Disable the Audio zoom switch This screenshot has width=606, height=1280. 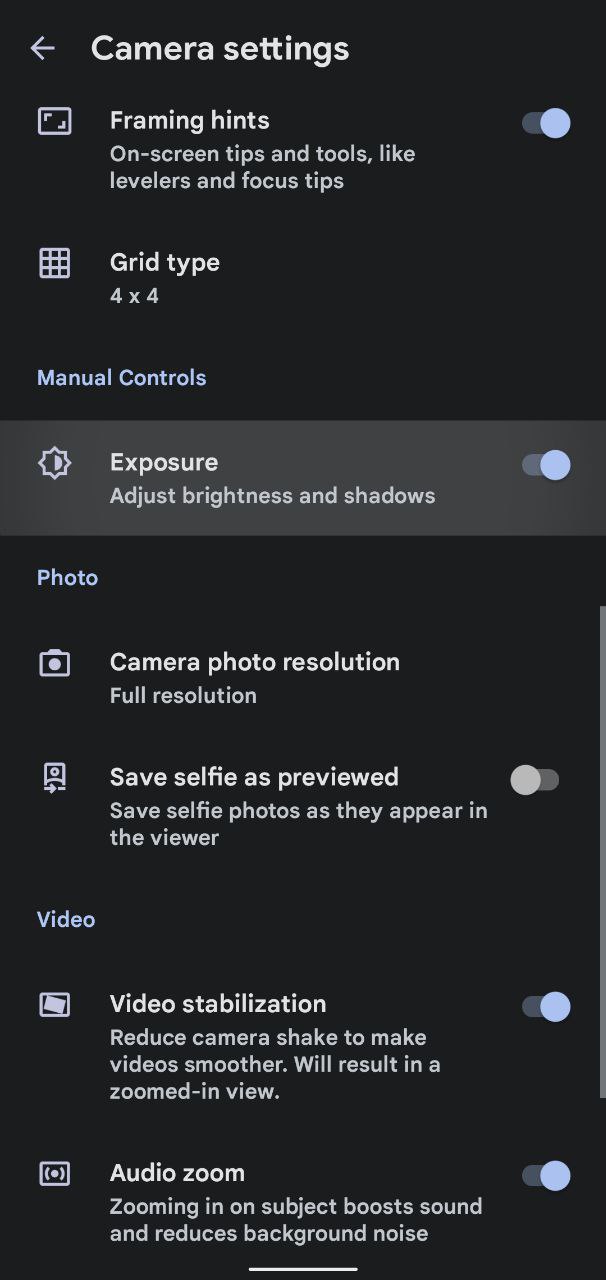pos(545,1176)
